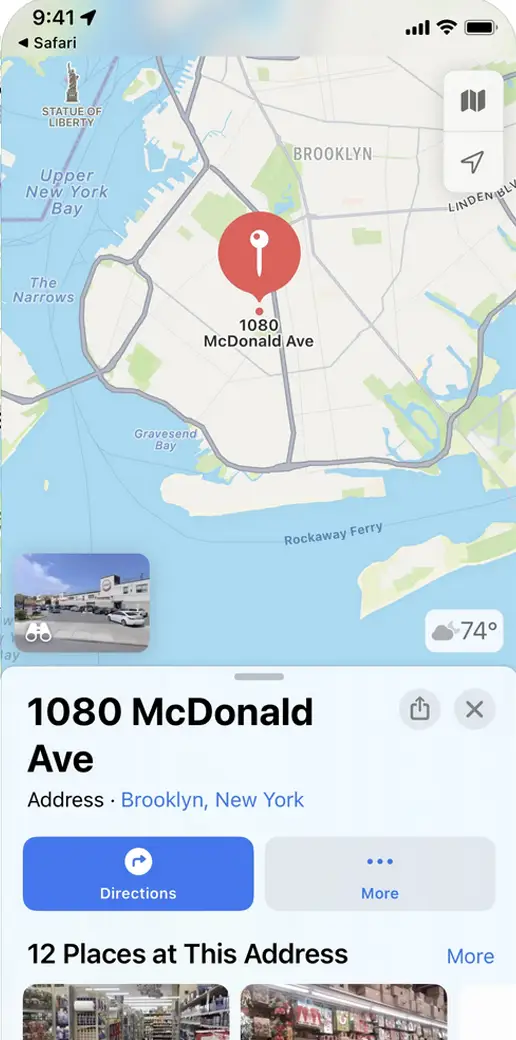The width and height of the screenshot is (516, 1040).
Task: Get Directions to this address
Action: coord(138,874)
